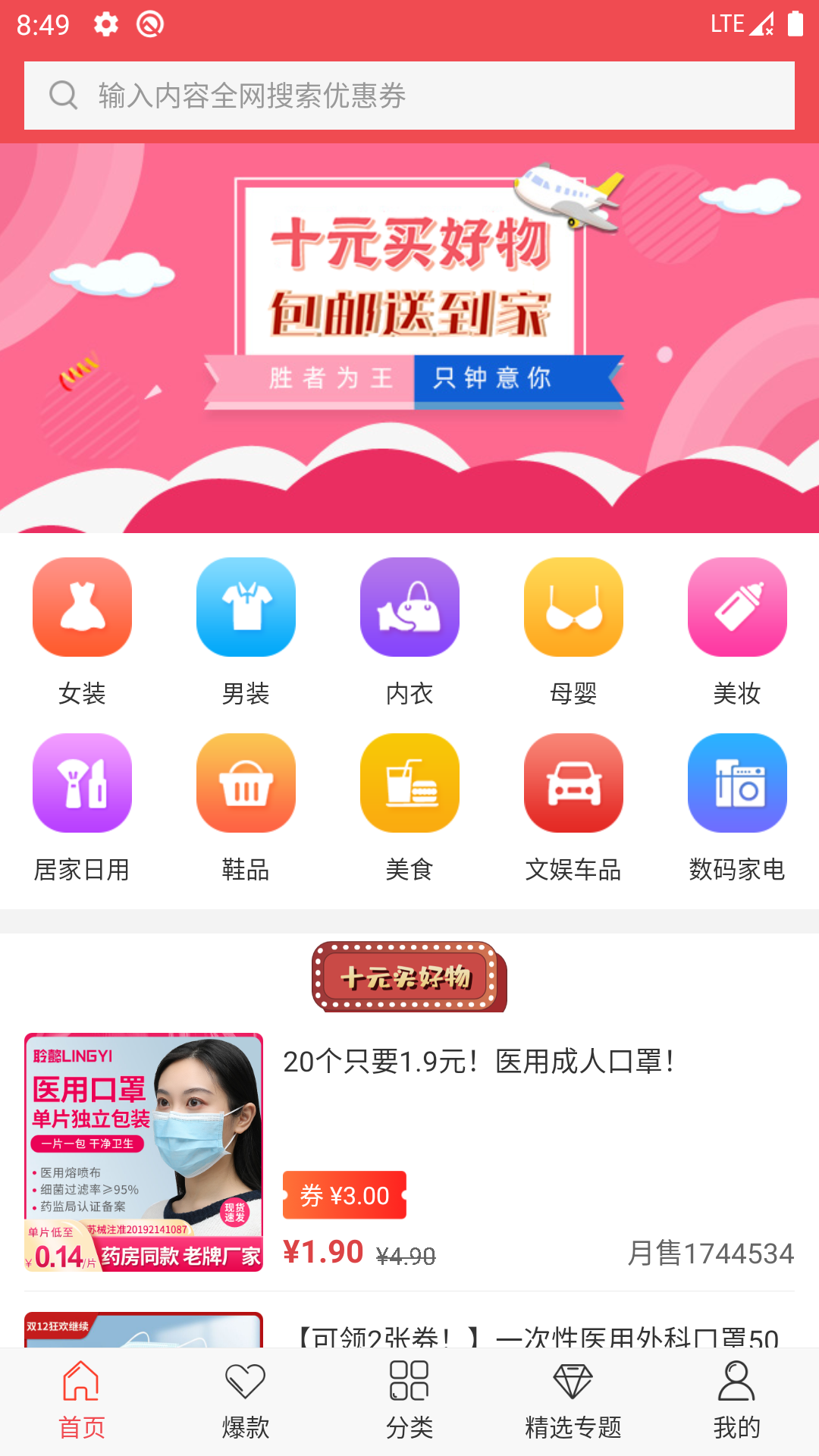Select the 数码家电 category icon
Image resolution: width=819 pixels, height=1456 pixels.
(x=736, y=783)
